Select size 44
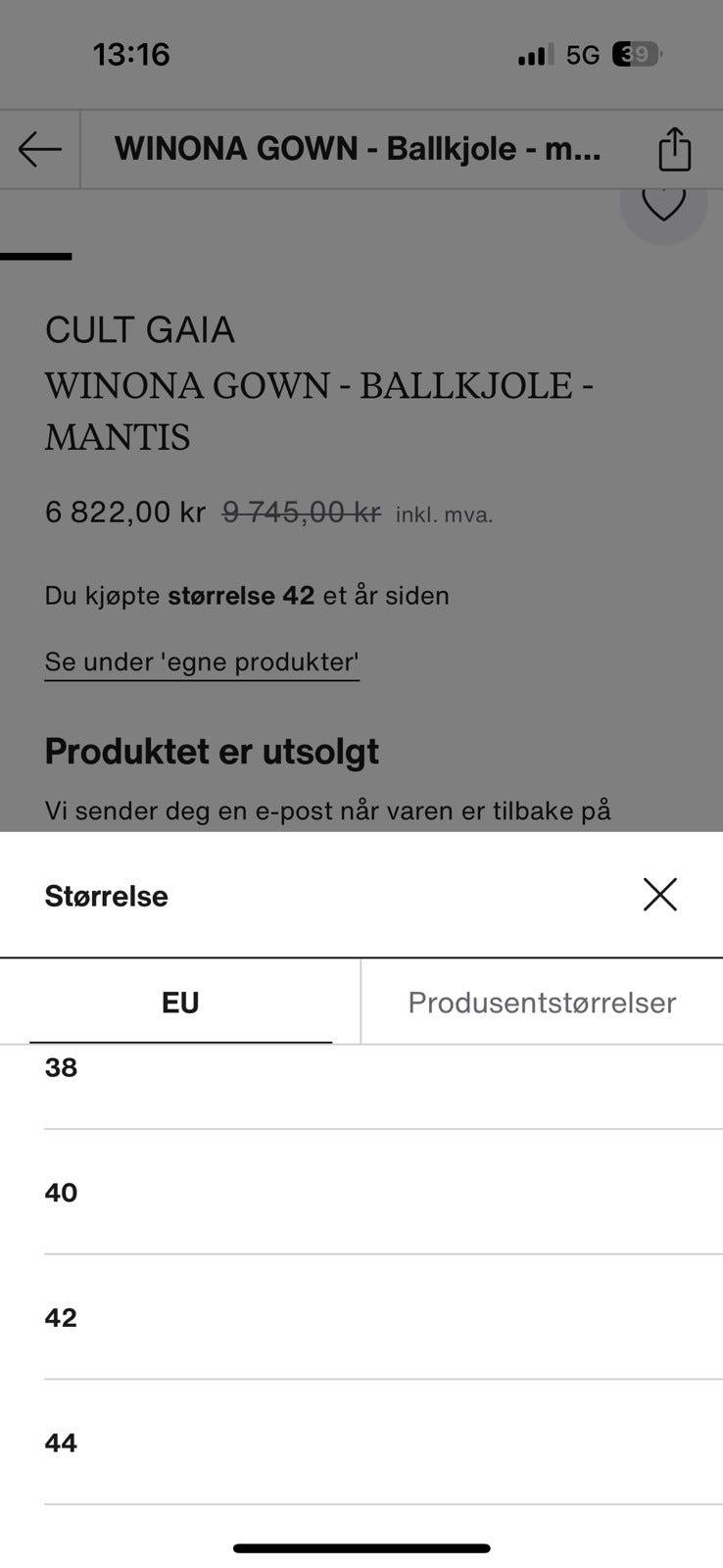 pyautogui.click(x=383, y=1443)
